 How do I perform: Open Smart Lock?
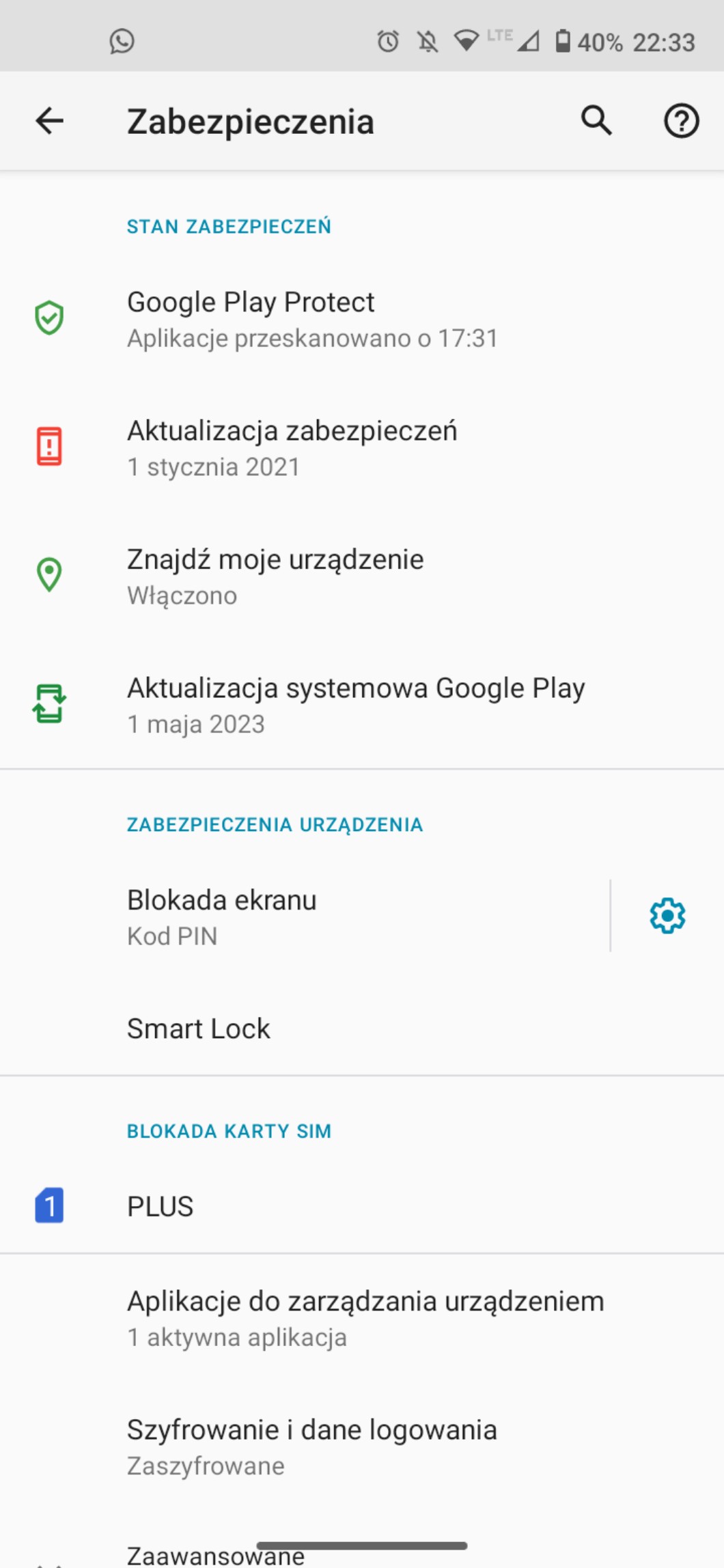[x=199, y=1028]
